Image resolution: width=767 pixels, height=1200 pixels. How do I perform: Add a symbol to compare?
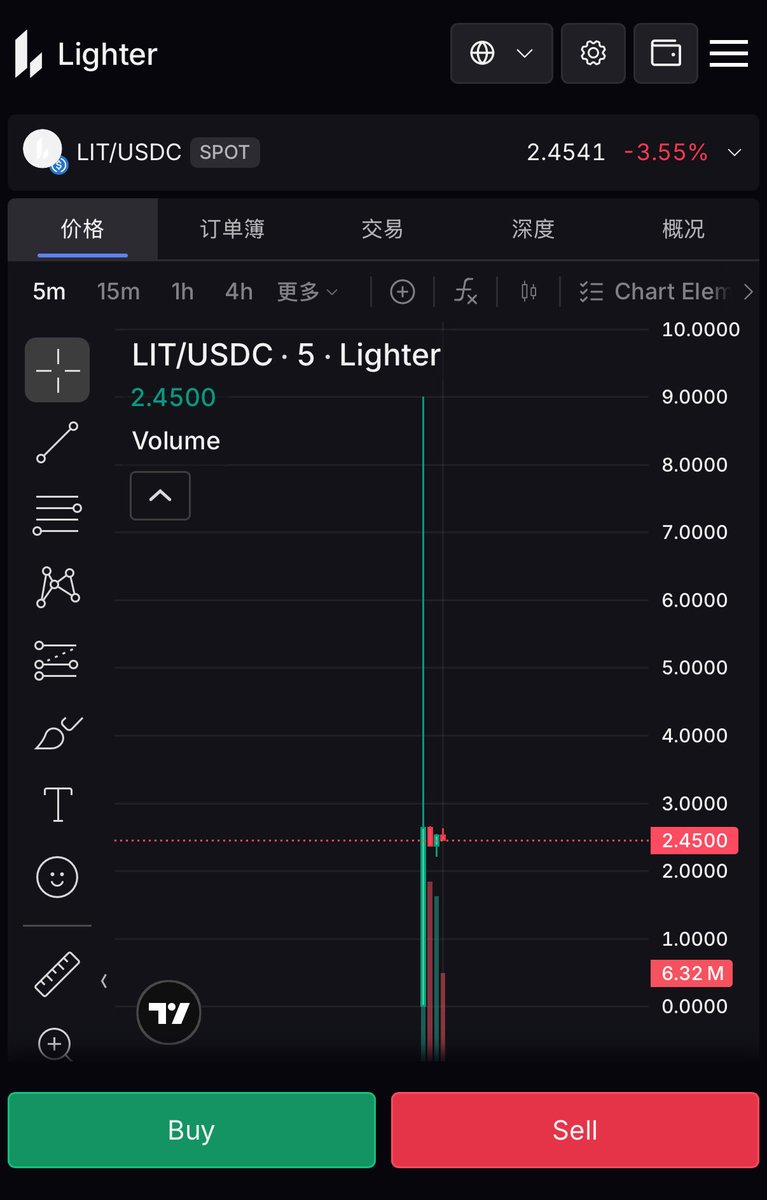point(402,292)
